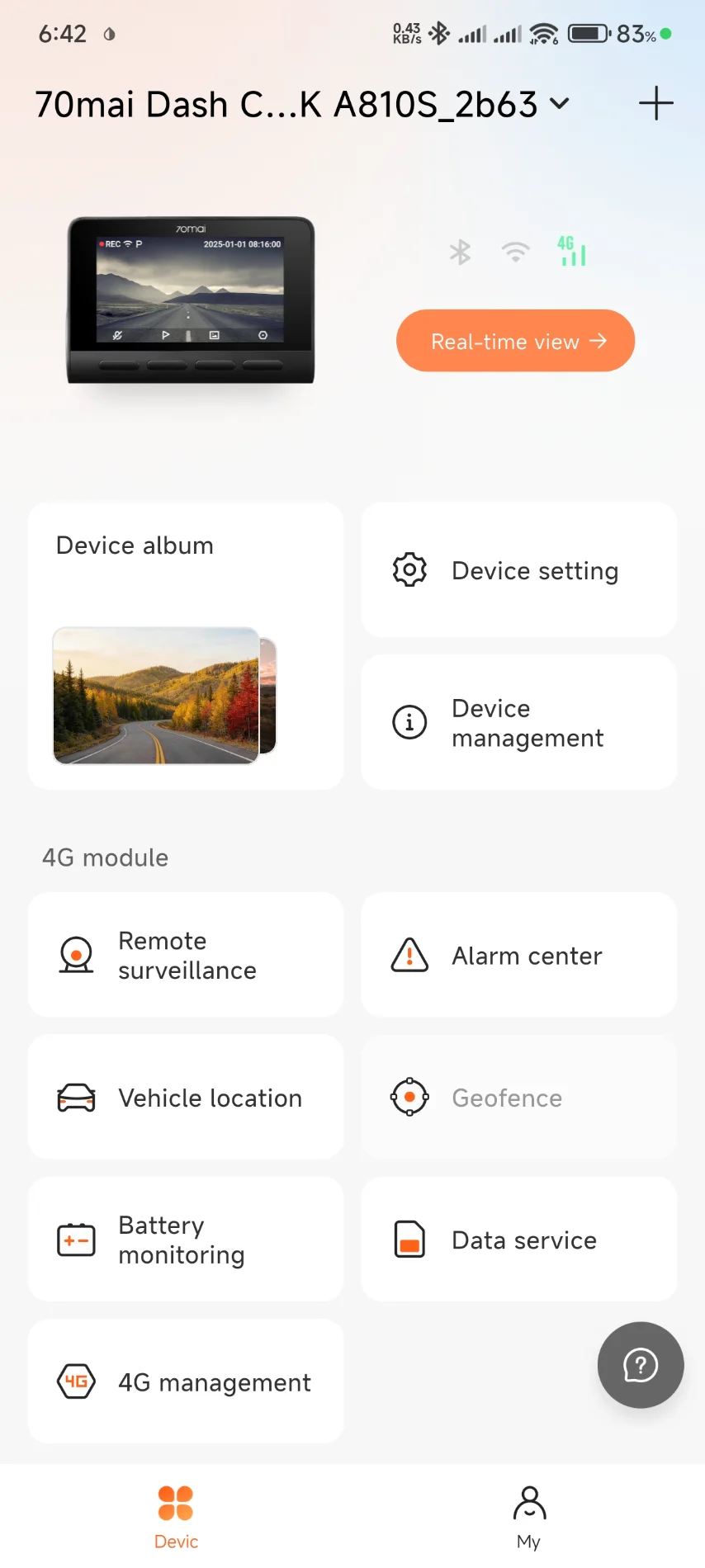Viewport: 705px width, 1568px height.
Task: Go to Device management
Action: coord(518,722)
